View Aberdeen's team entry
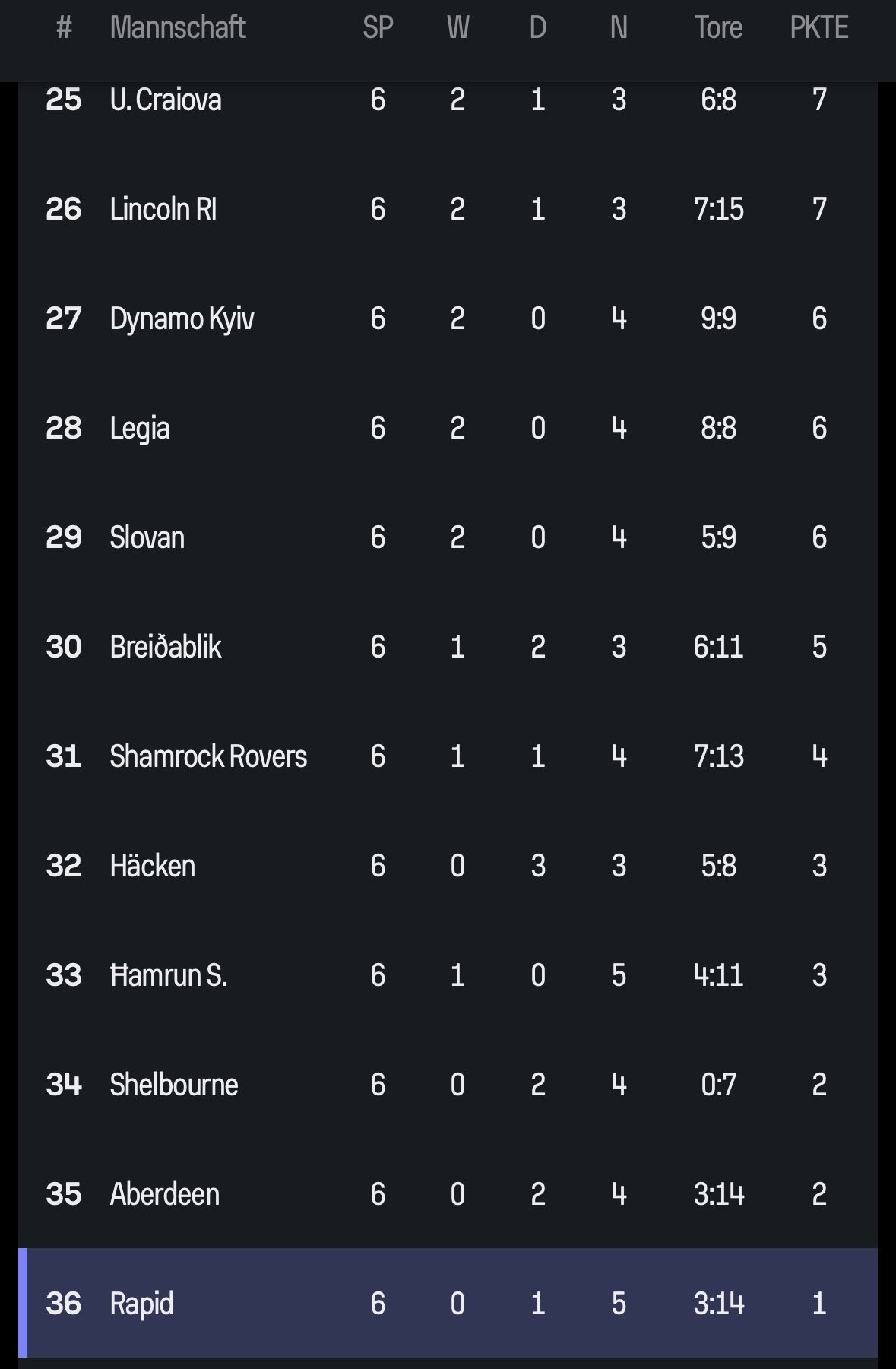The image size is (896, 1369). (164, 1194)
